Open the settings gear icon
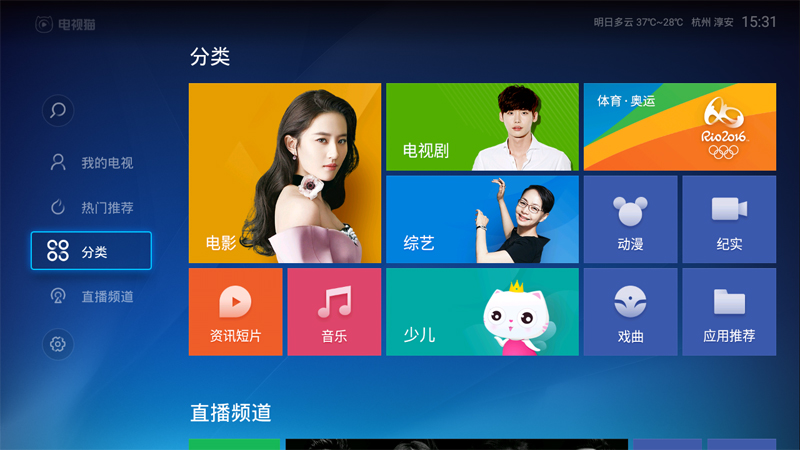Image resolution: width=800 pixels, height=450 pixels. (58, 344)
